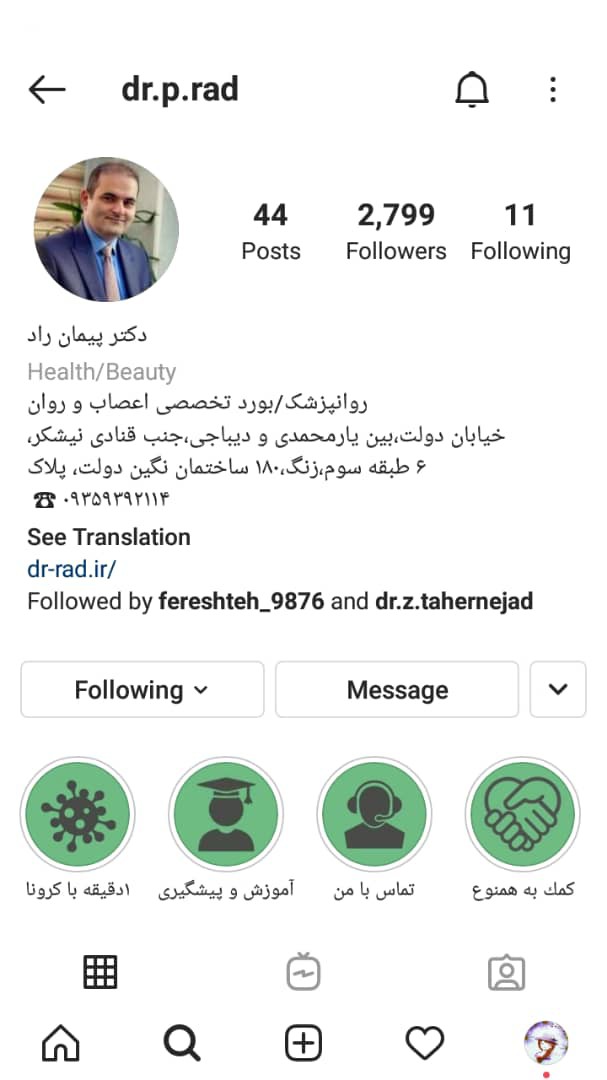Go back from the dr.p.rad profile
This screenshot has width=607, height=1080.
[x=47, y=90]
